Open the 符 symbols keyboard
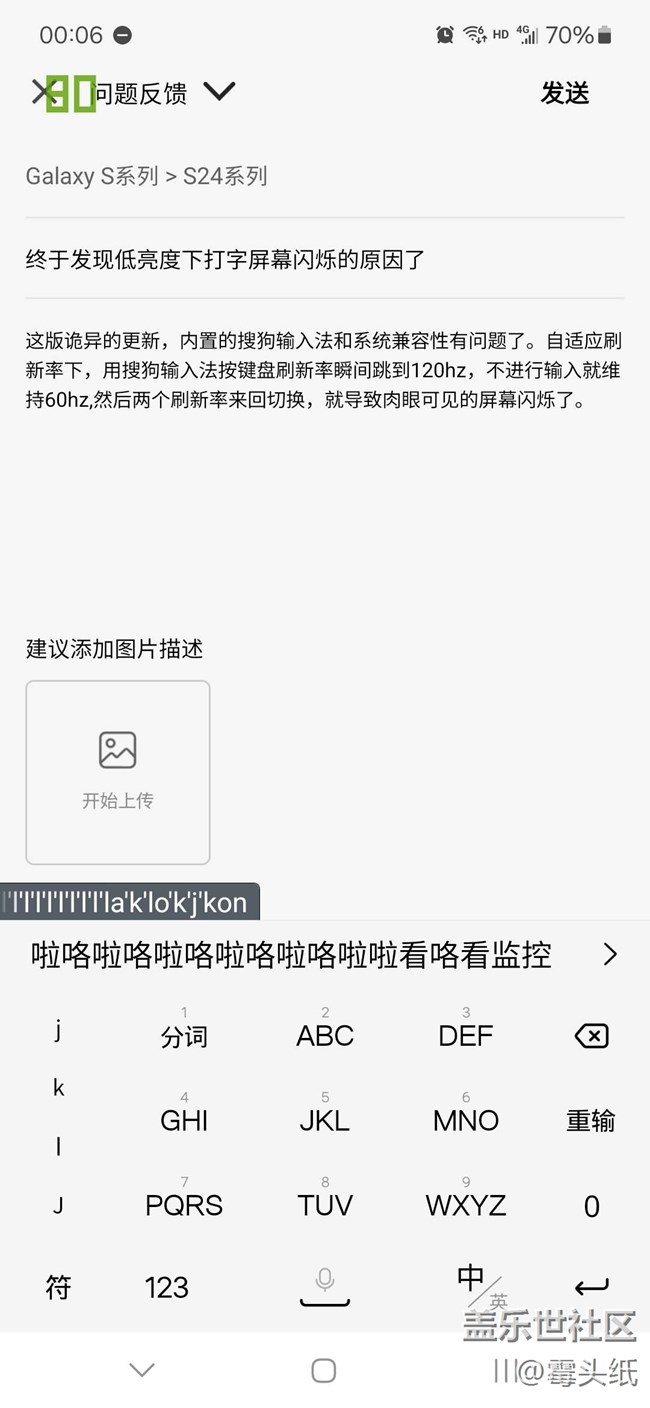The height and width of the screenshot is (1408, 650). [58, 1287]
